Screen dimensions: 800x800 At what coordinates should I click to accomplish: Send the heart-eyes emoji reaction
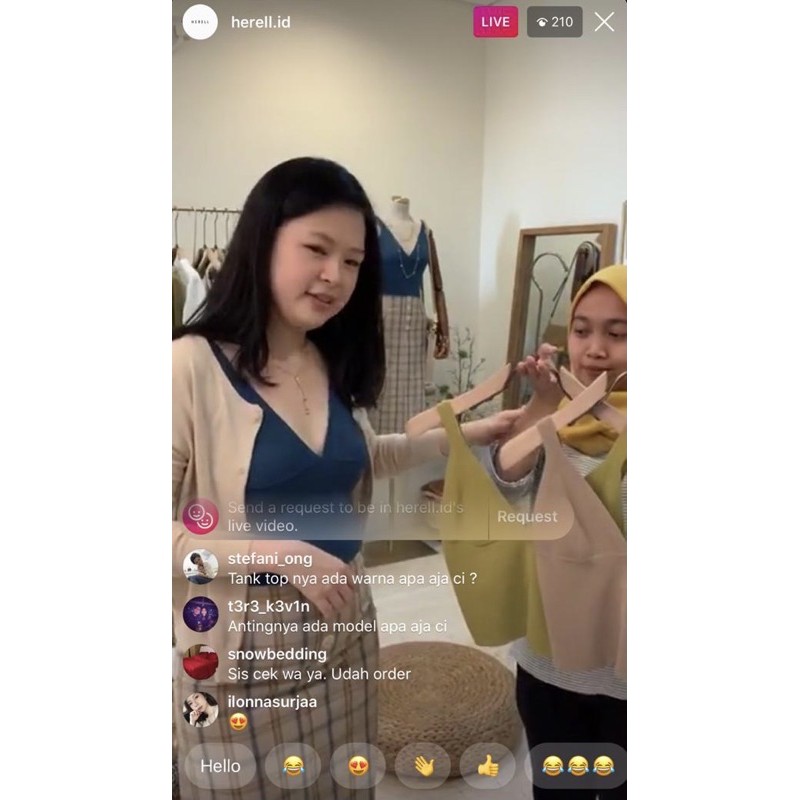click(358, 766)
